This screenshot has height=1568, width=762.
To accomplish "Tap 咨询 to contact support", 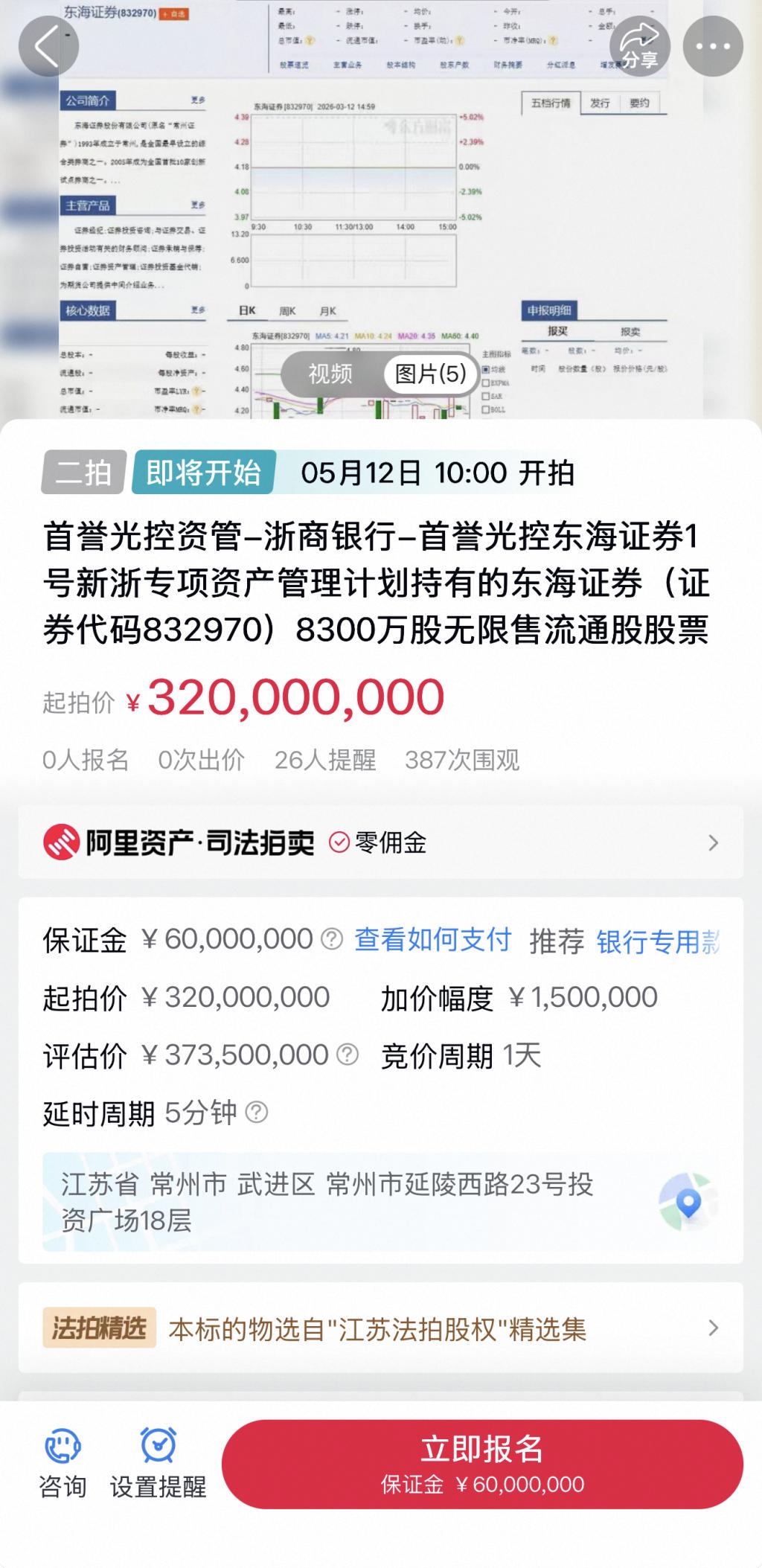I will point(63,1463).
